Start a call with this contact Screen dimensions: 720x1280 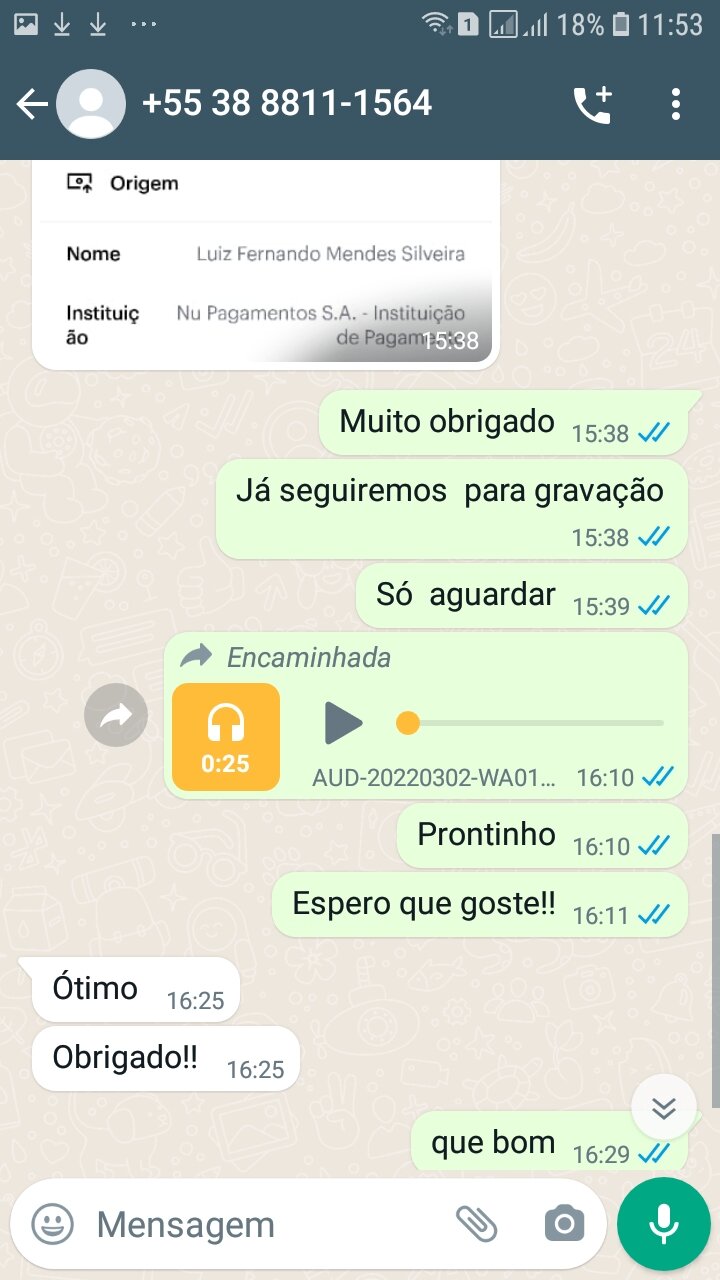[592, 104]
